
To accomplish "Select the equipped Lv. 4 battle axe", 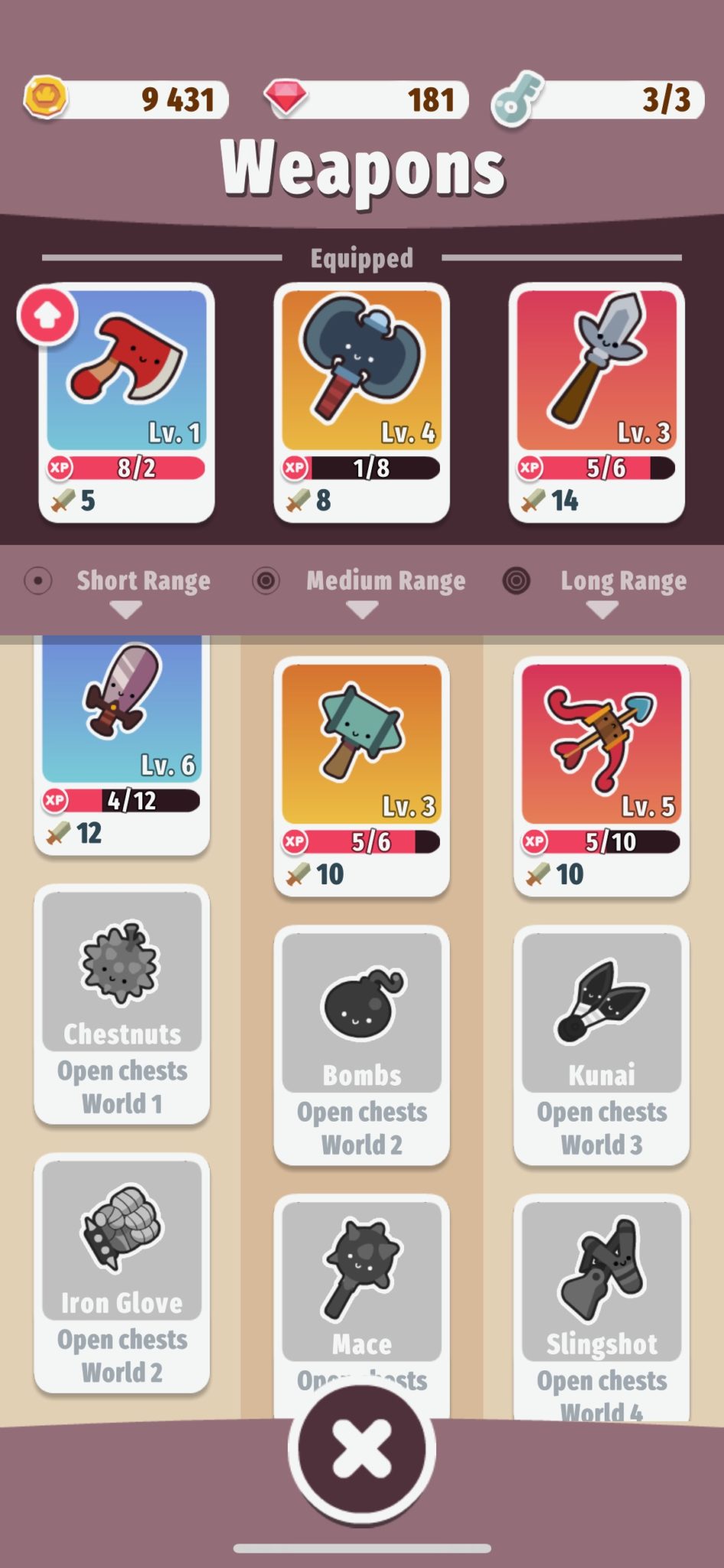I will tap(361, 403).
